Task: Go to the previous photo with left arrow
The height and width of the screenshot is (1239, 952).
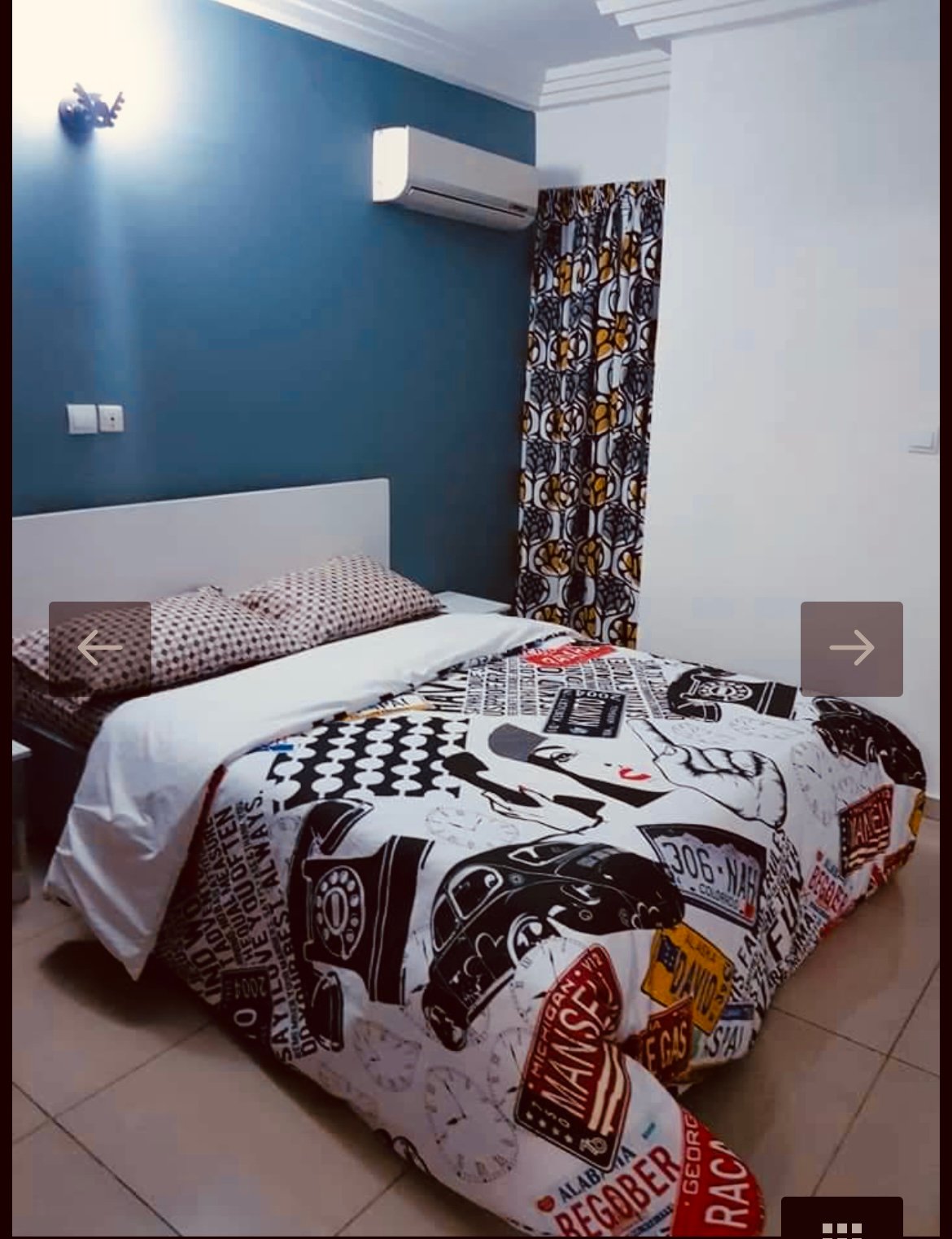Action: coord(99,648)
